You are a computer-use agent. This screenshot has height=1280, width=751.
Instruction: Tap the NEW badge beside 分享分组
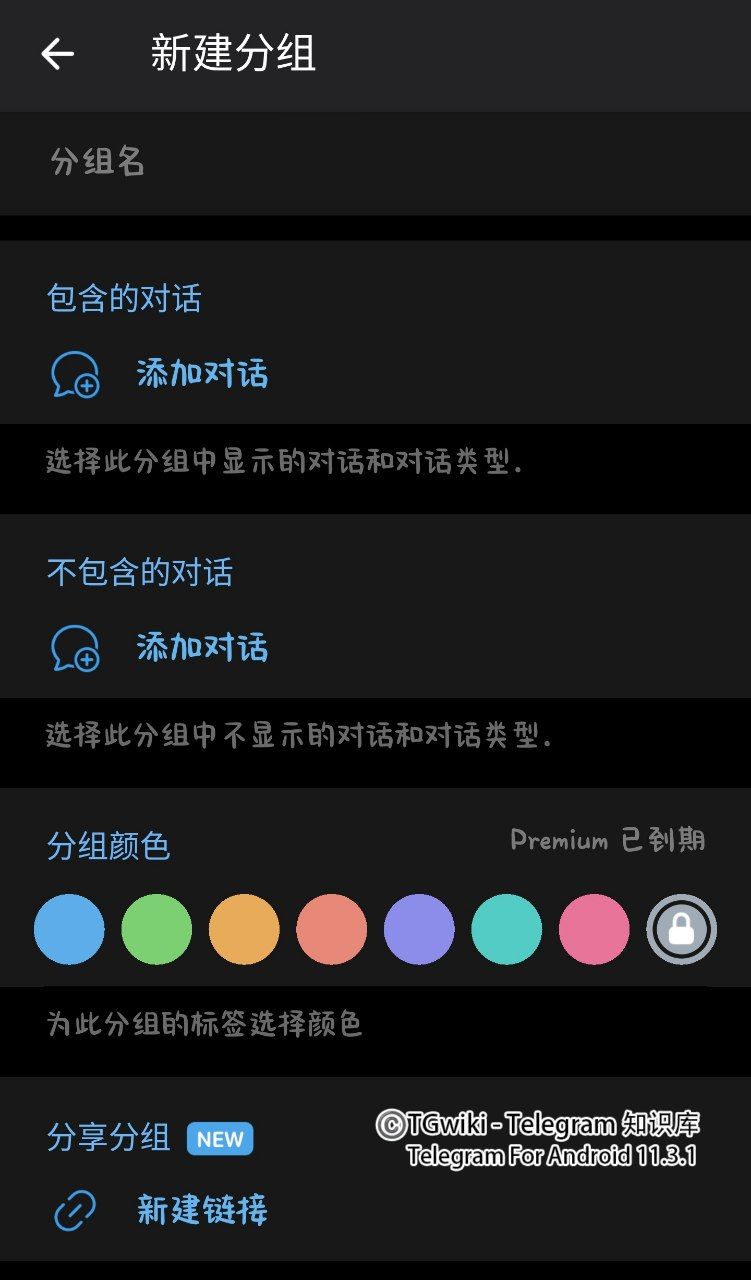click(x=222, y=1139)
